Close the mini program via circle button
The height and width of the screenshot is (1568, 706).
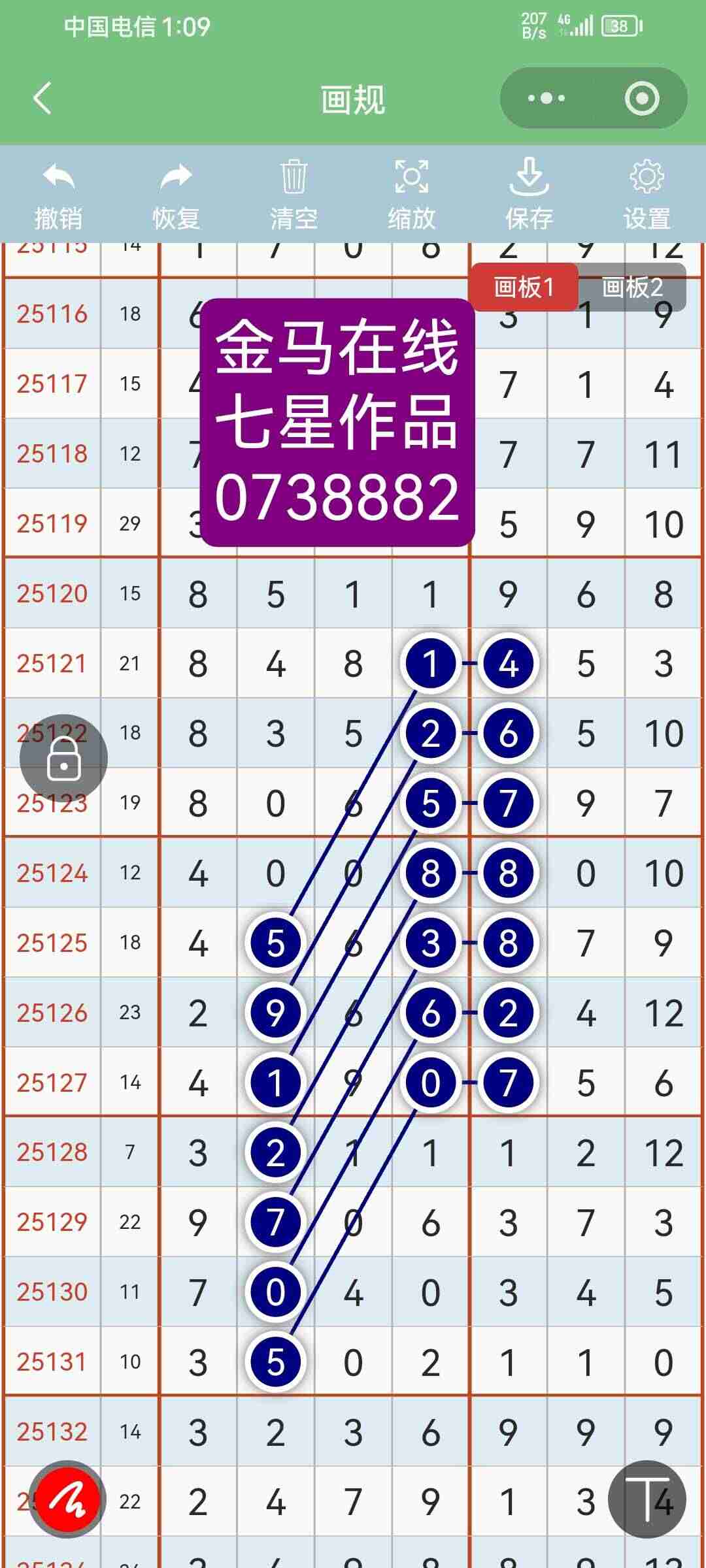[641, 99]
